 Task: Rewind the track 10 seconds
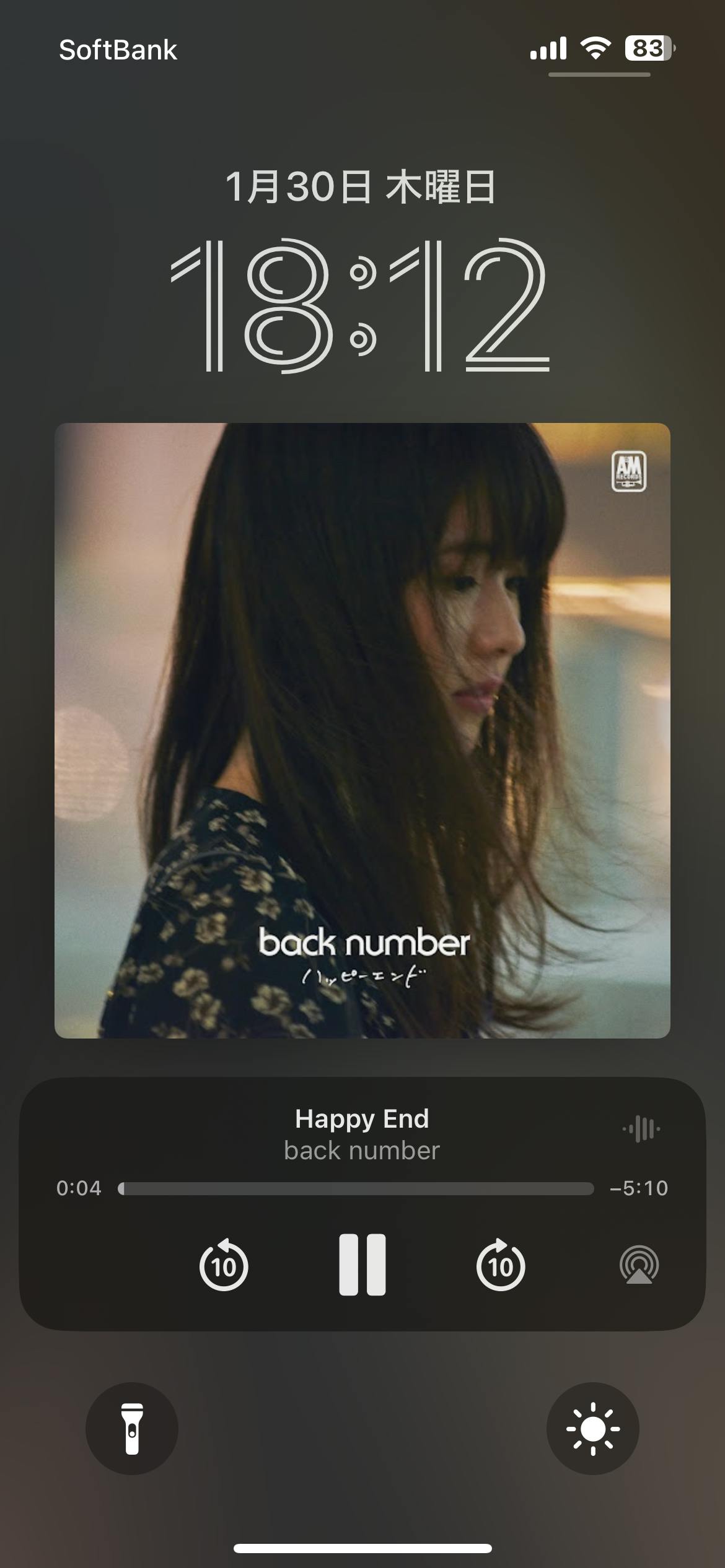(x=224, y=1265)
